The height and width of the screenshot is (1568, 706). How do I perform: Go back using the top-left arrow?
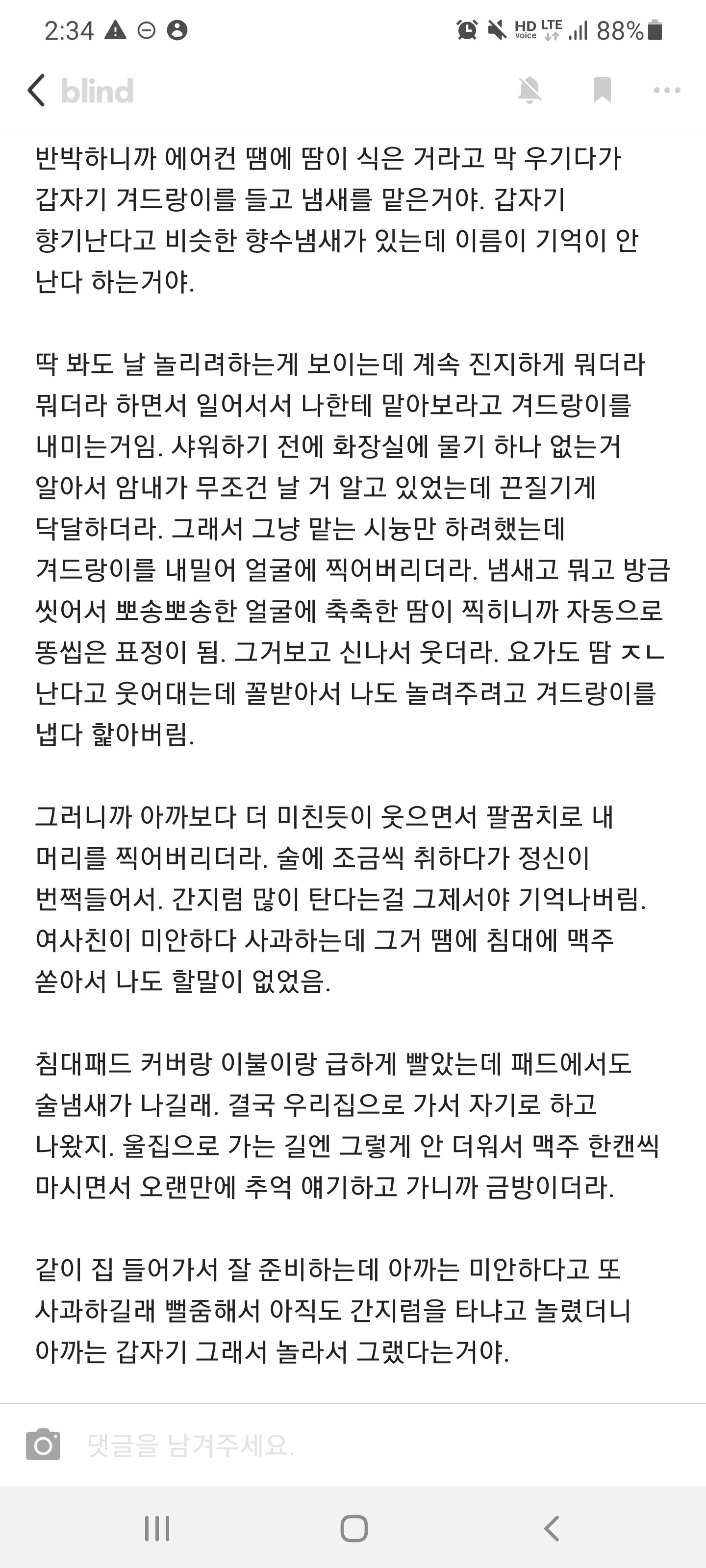click(x=37, y=91)
